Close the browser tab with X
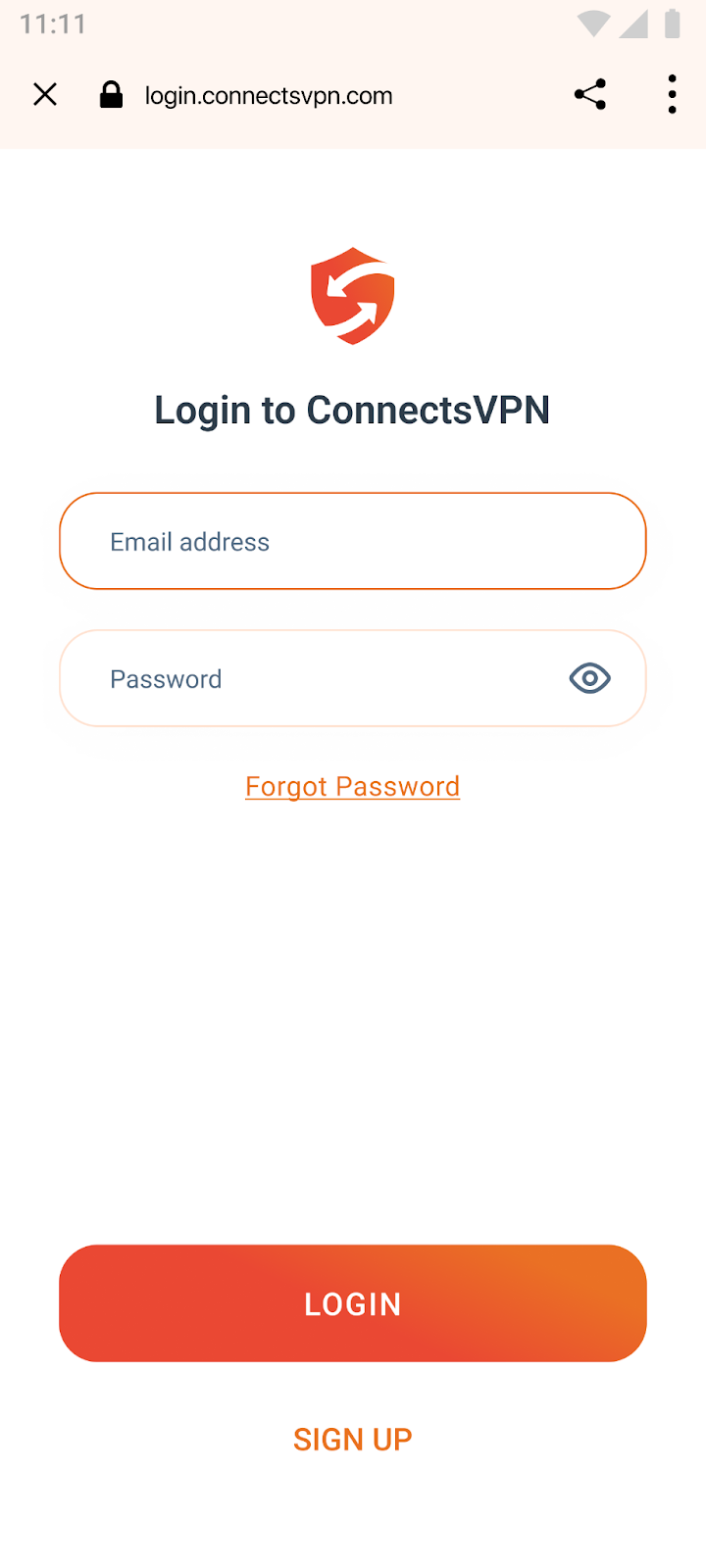Screen dimensions: 706x1568 (45, 95)
